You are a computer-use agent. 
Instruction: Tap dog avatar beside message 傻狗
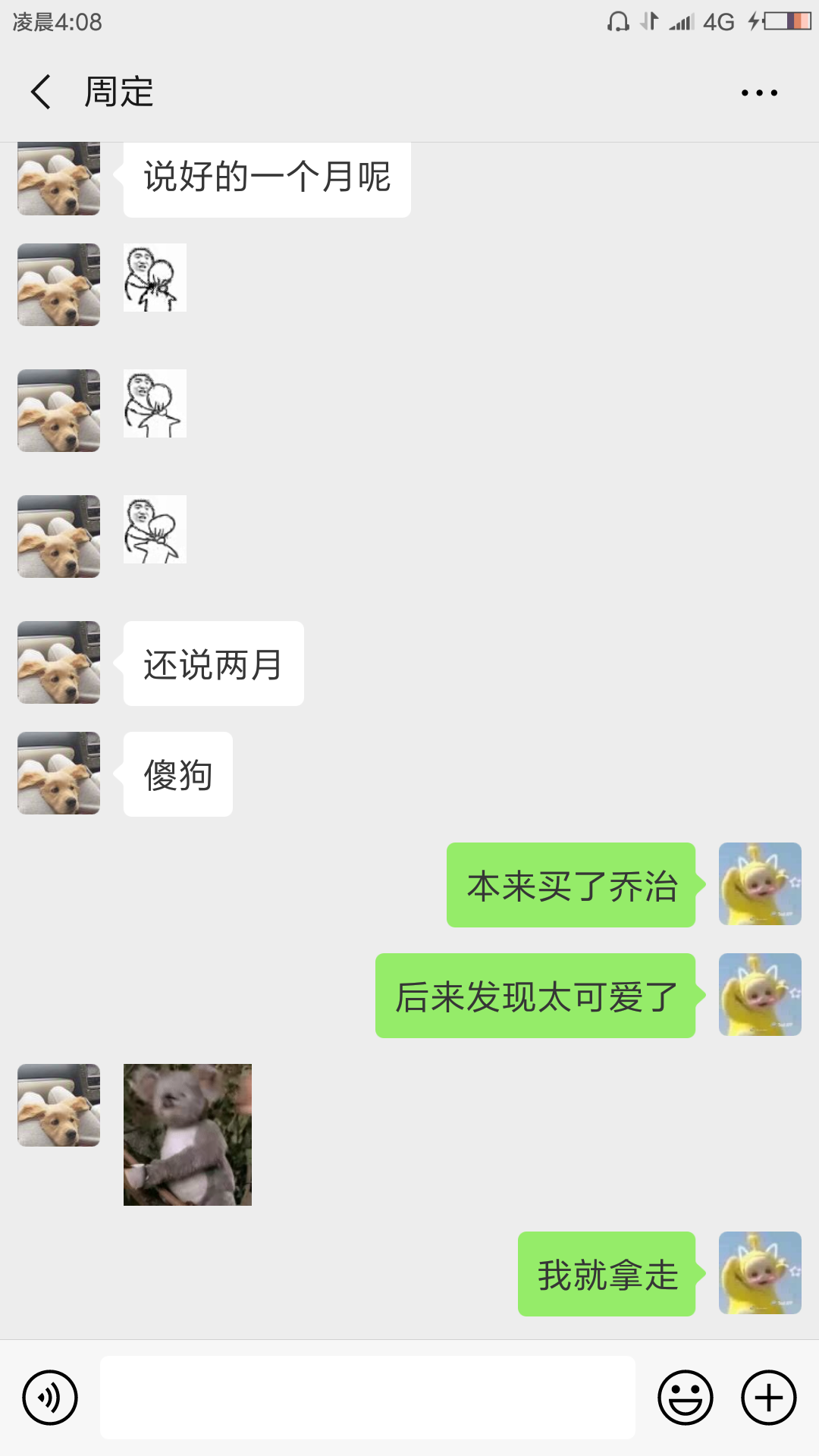coord(59,773)
